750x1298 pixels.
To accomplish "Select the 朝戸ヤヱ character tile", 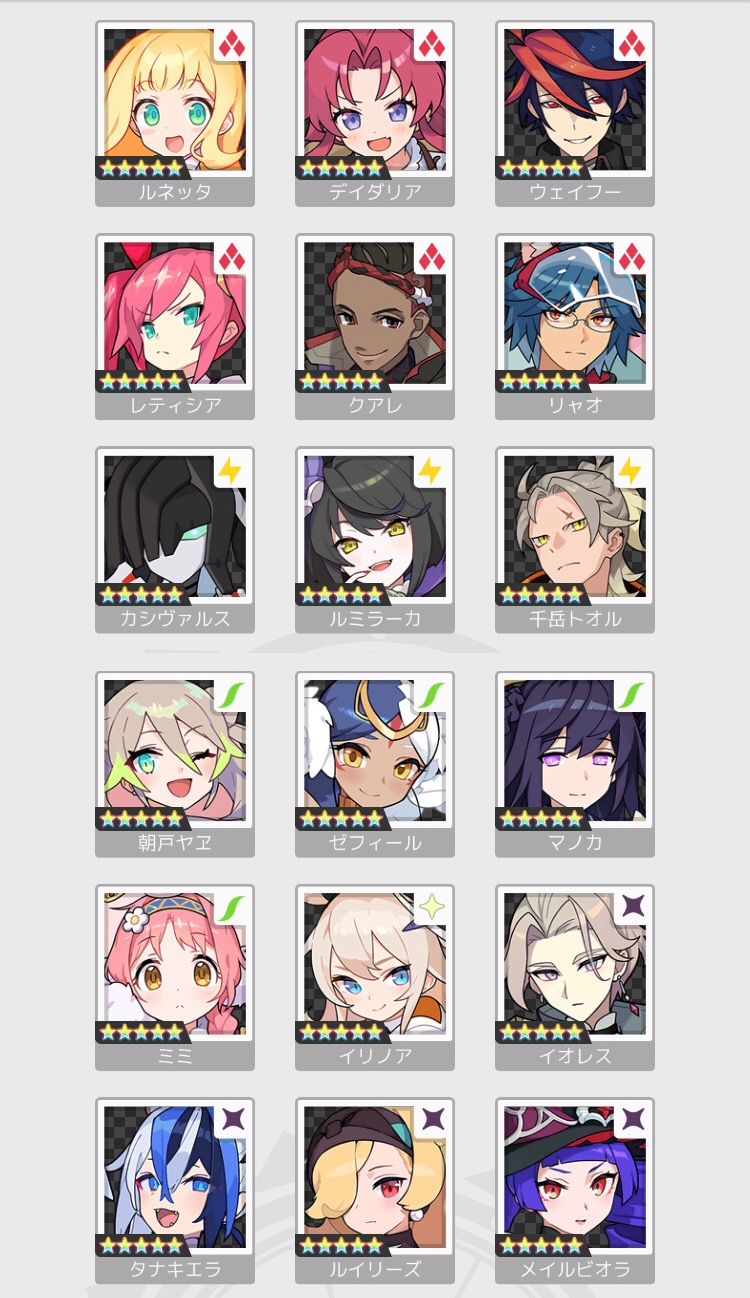I will pos(175,753).
